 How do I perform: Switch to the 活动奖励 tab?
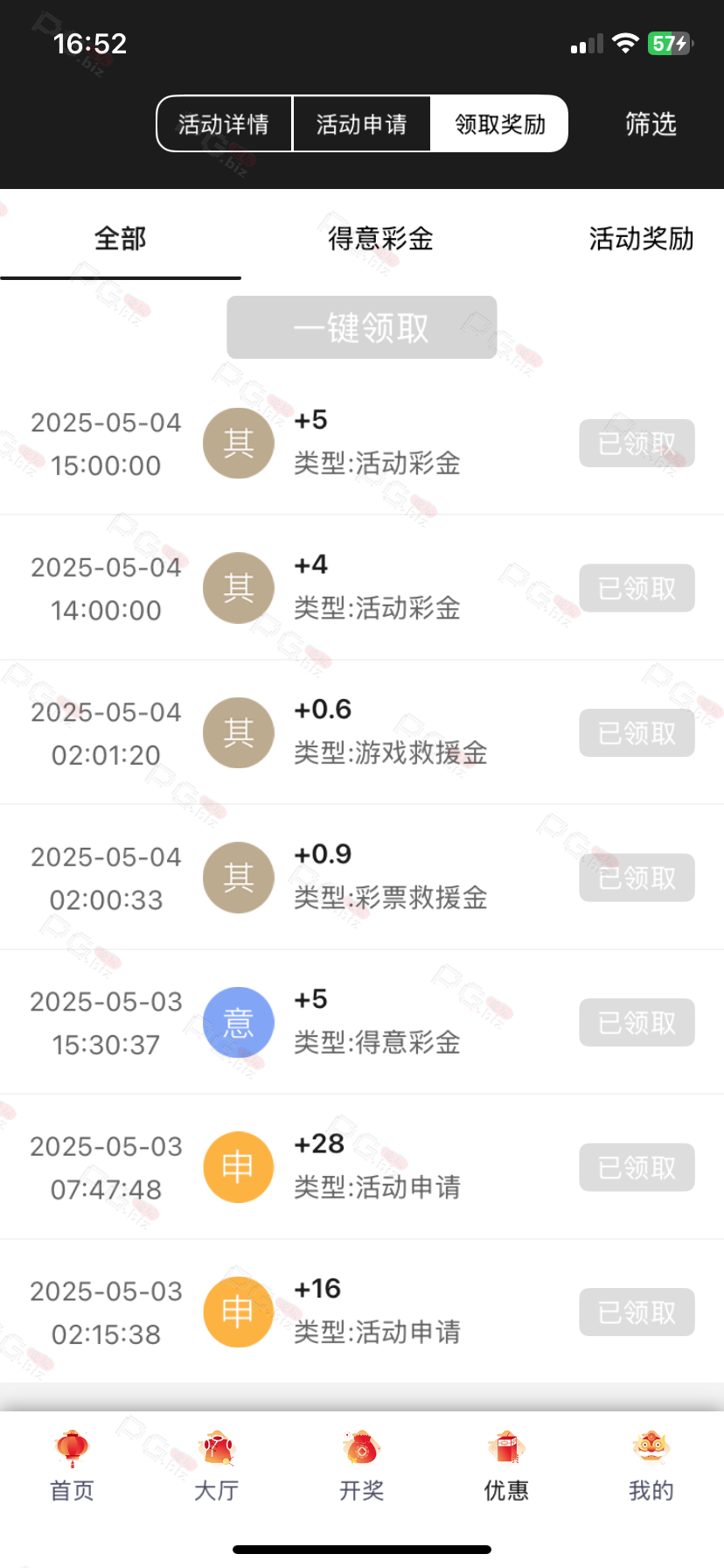(641, 238)
